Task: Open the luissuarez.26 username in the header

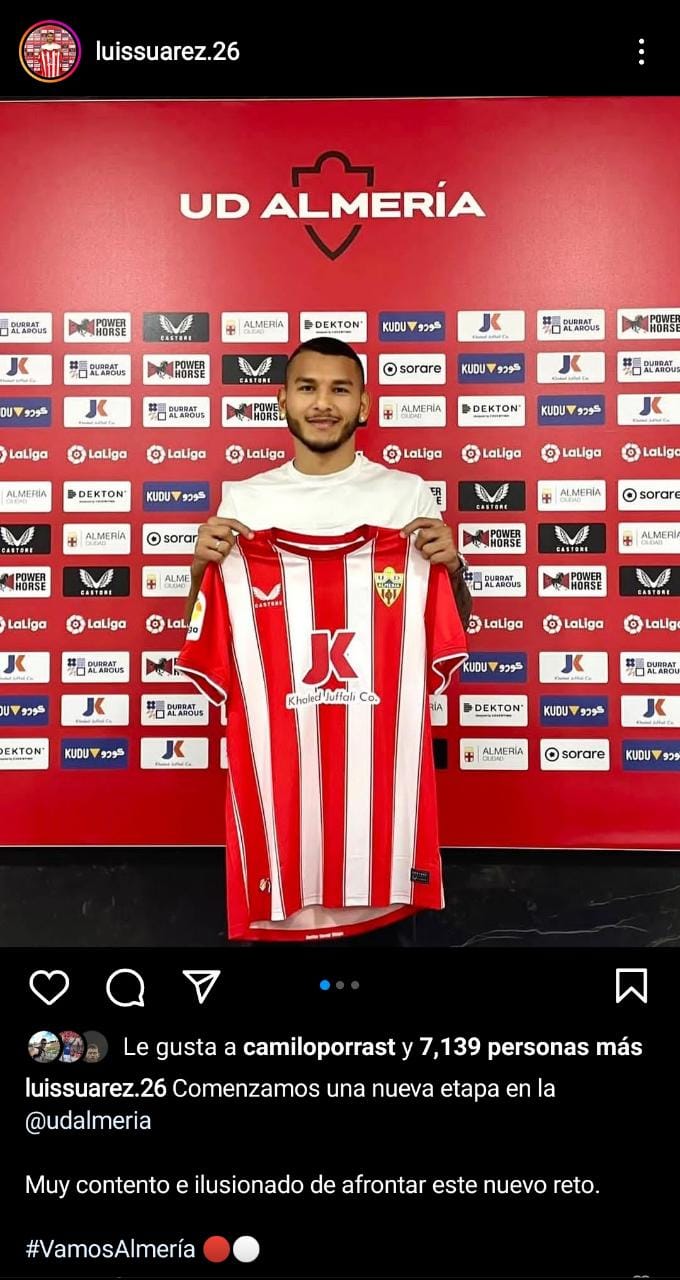Action: [x=167, y=51]
